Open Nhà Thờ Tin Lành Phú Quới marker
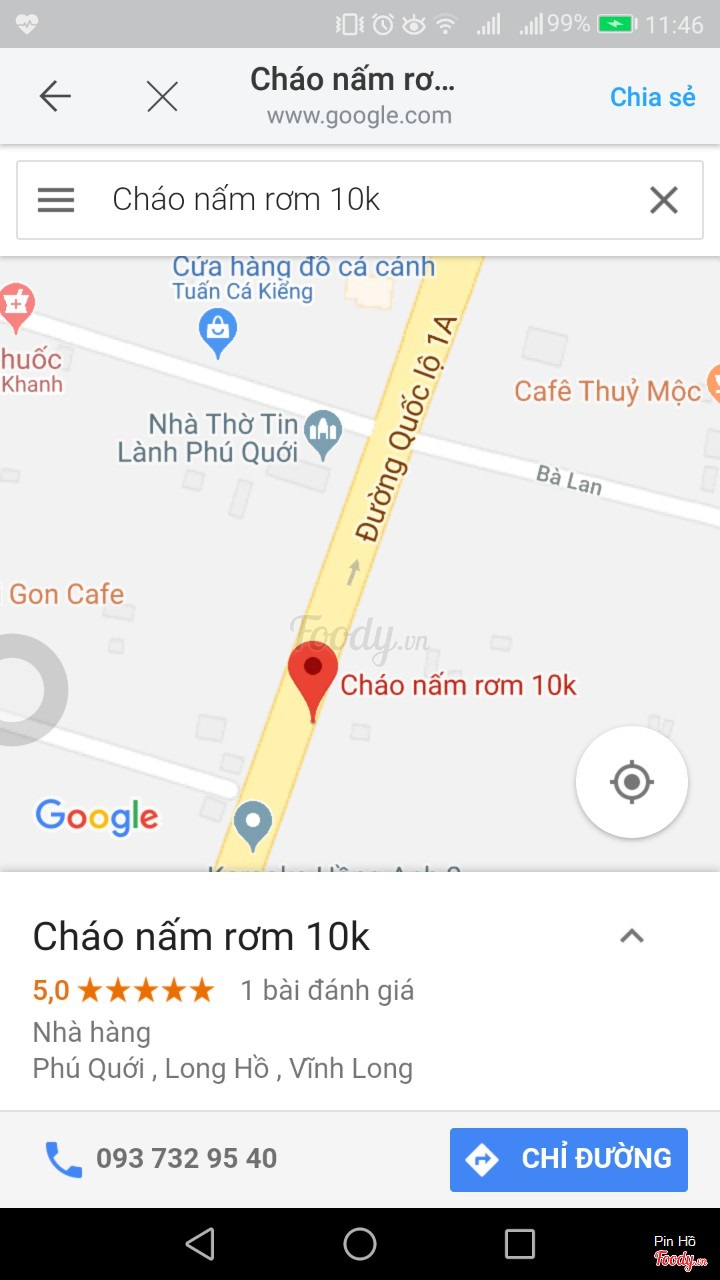This screenshot has height=1280, width=720. click(x=323, y=432)
